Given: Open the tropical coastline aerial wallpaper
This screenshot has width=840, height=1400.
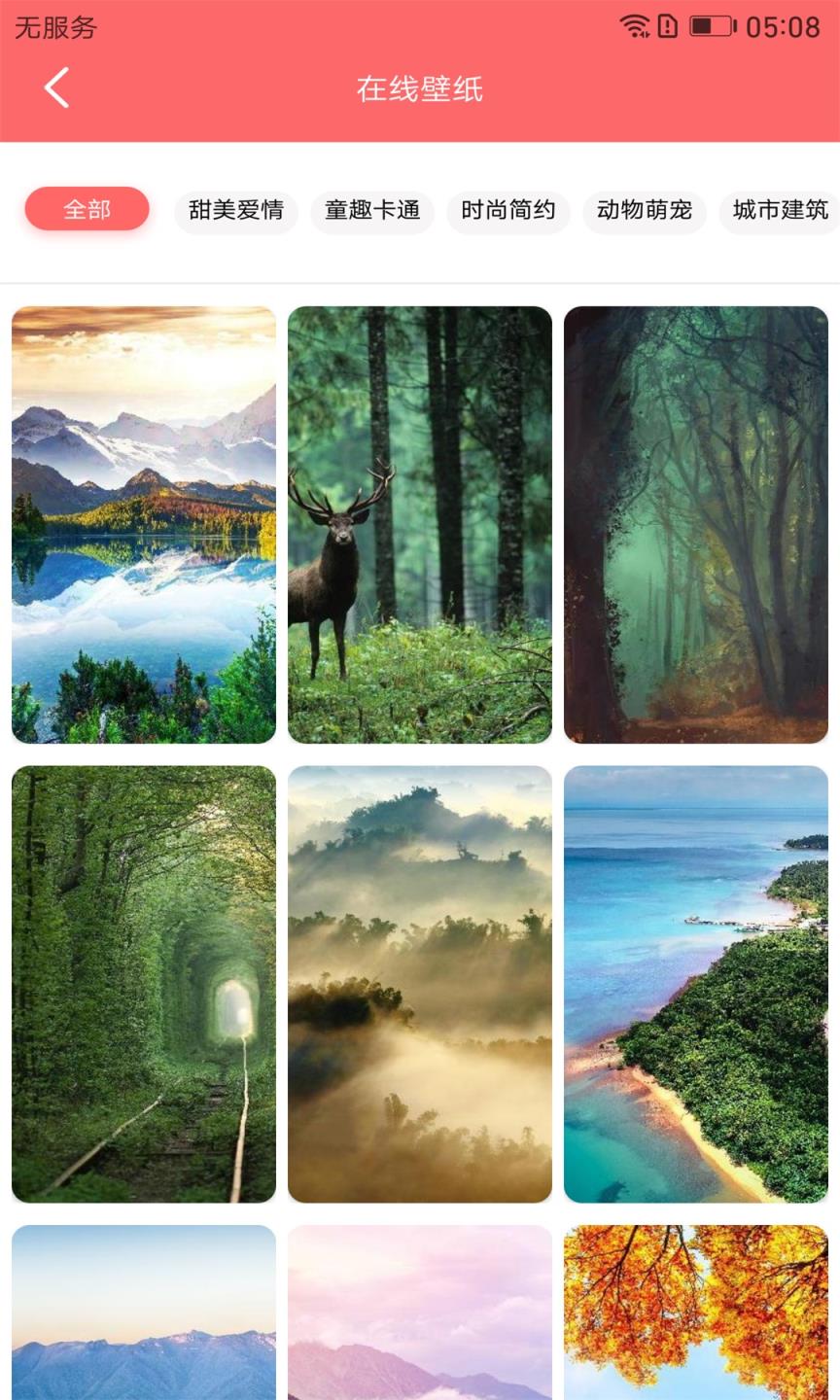Looking at the screenshot, I should click(696, 984).
